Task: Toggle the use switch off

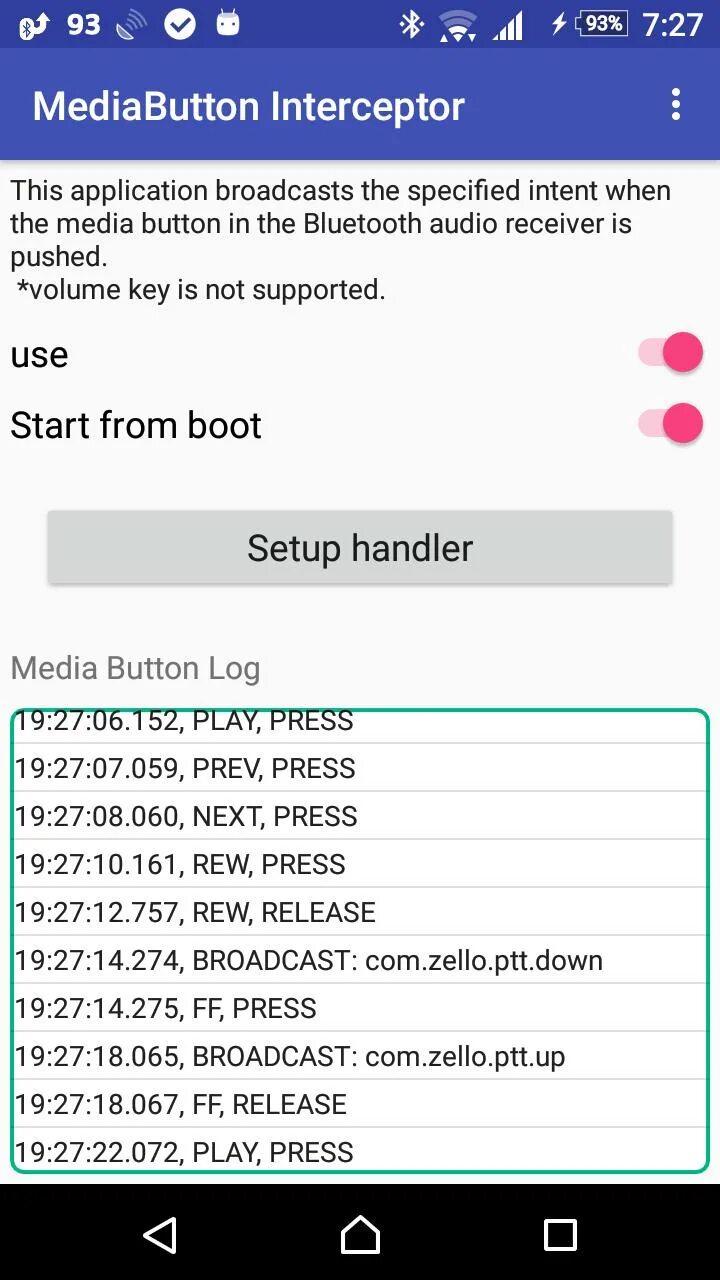Action: click(x=670, y=353)
